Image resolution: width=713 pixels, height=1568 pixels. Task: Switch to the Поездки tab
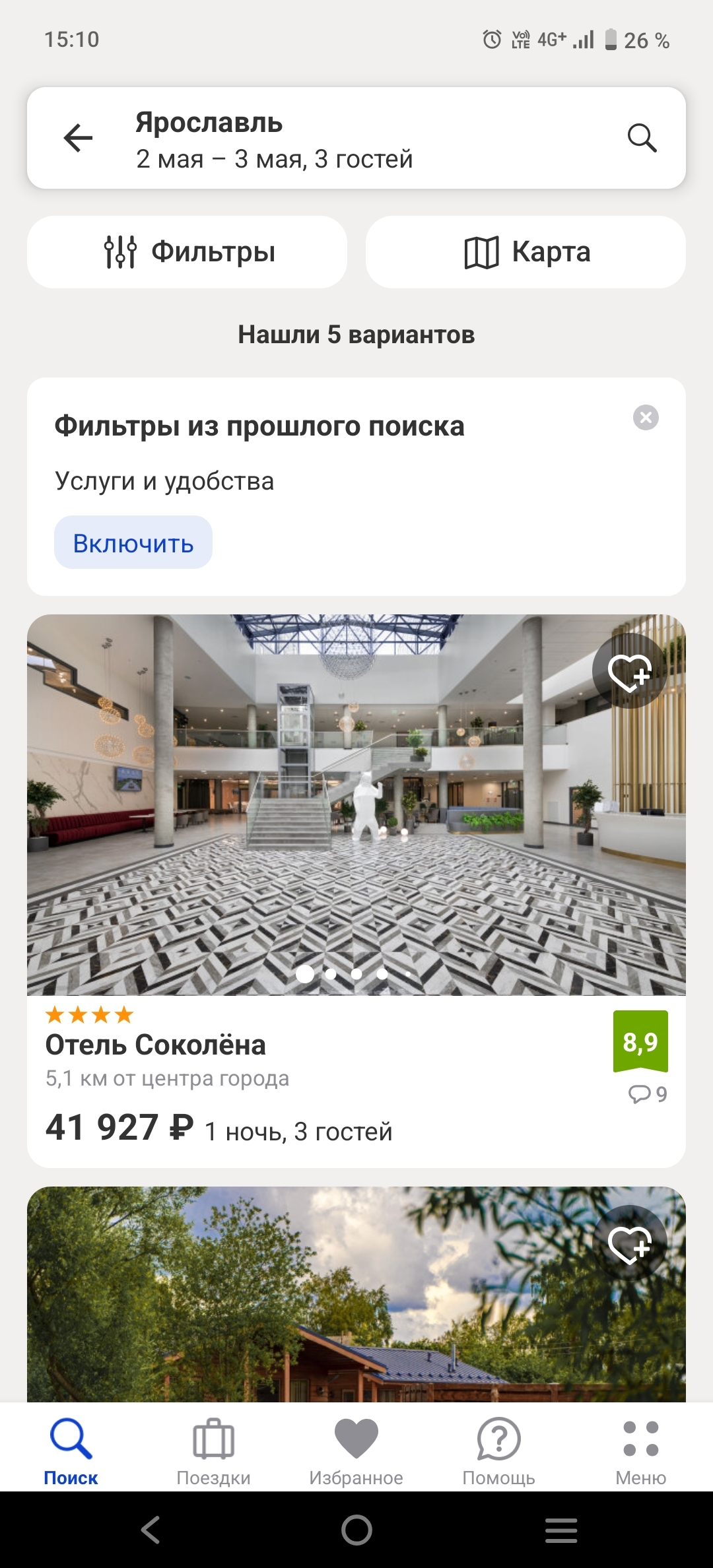click(x=213, y=1451)
